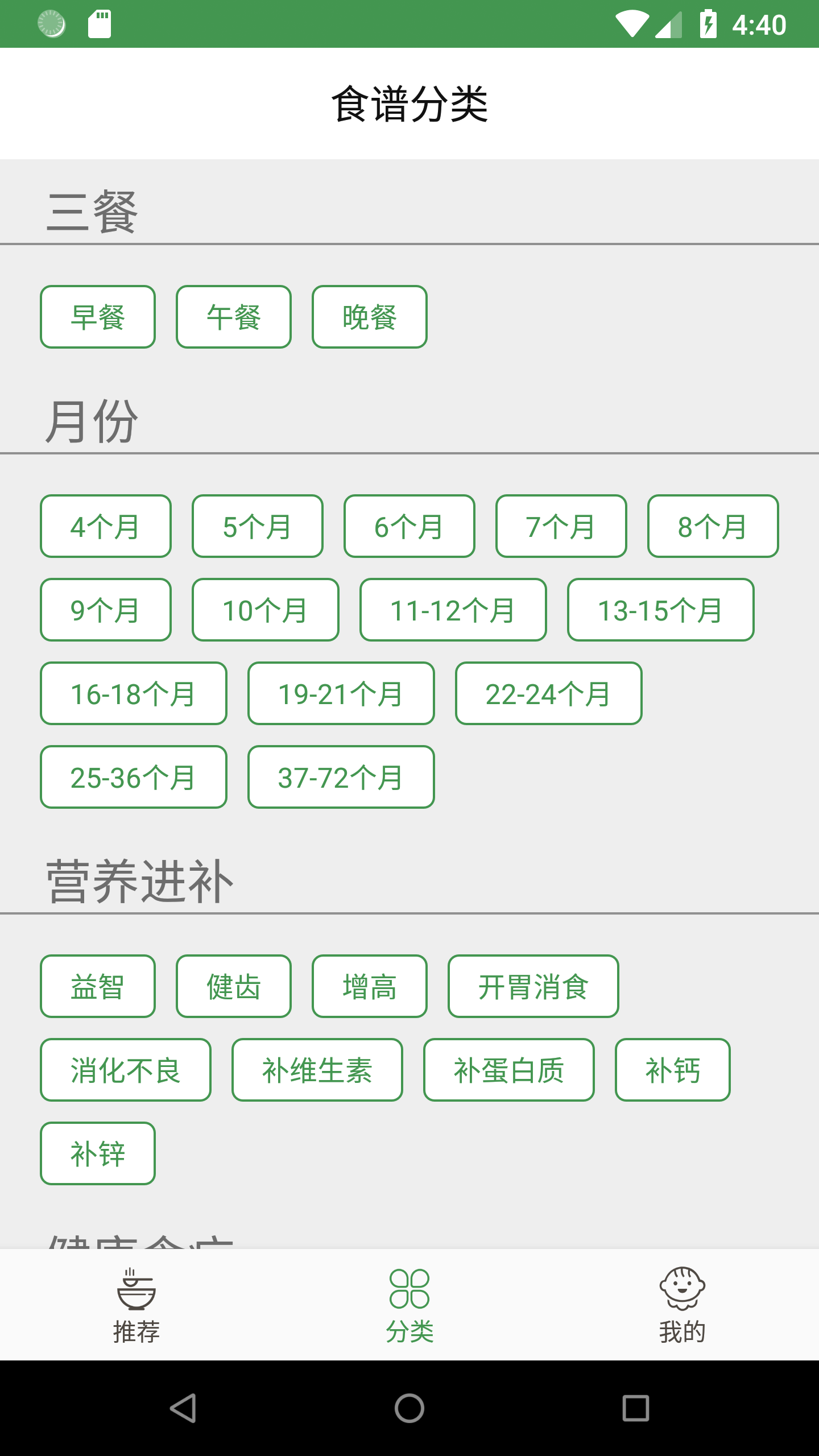Choose the 增高 height growth chip
The height and width of the screenshot is (1456, 819).
tap(370, 986)
